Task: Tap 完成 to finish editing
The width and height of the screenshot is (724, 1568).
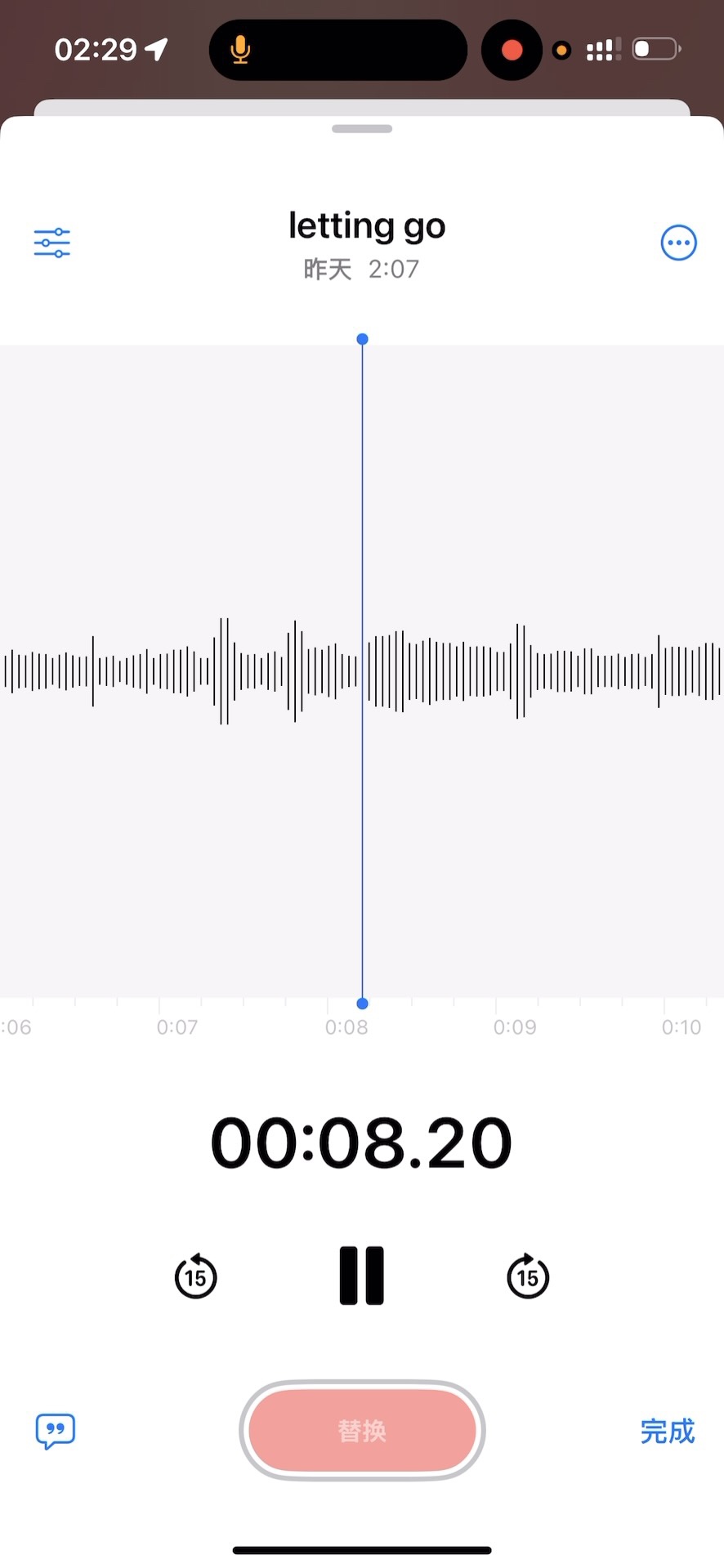Action: click(x=667, y=1431)
